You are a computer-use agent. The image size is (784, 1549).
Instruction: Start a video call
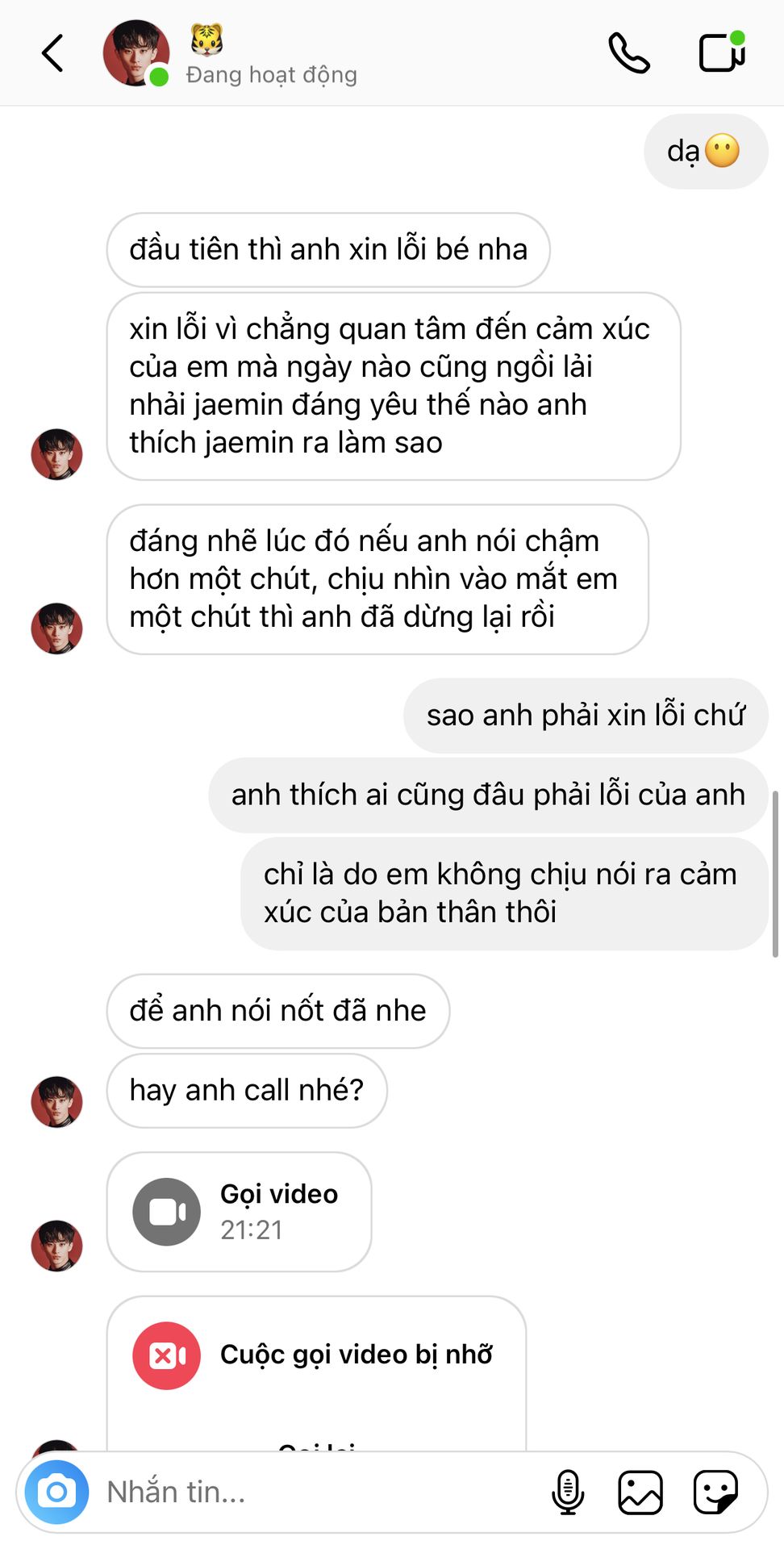click(722, 52)
